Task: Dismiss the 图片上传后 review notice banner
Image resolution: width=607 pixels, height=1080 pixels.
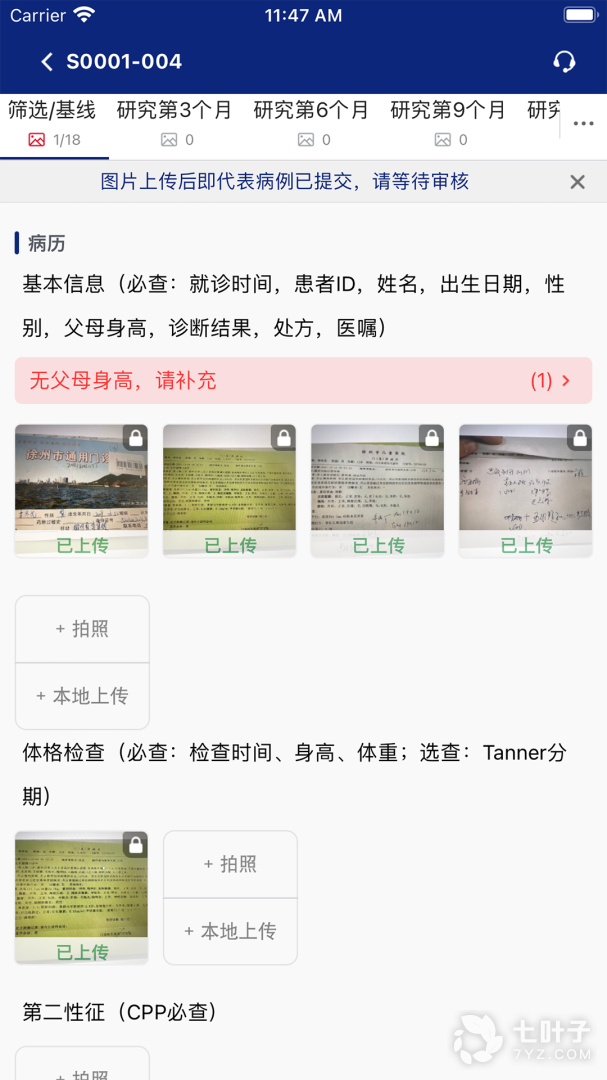Action: click(577, 182)
